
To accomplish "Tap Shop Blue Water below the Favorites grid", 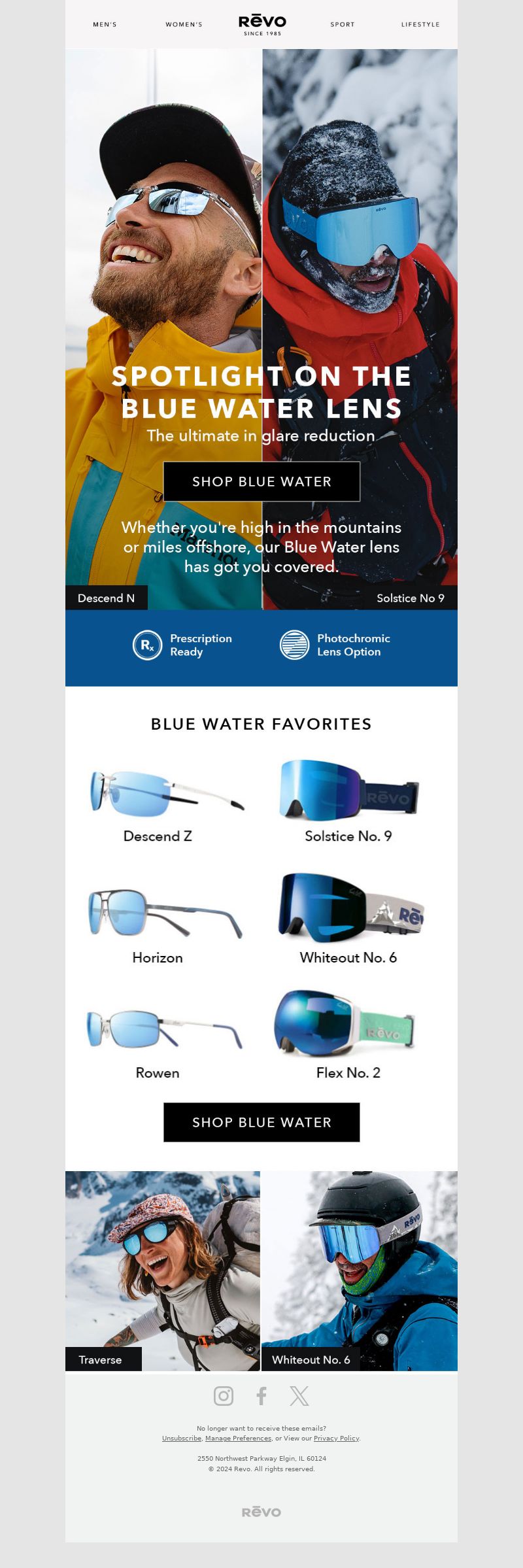I will click(x=261, y=1123).
